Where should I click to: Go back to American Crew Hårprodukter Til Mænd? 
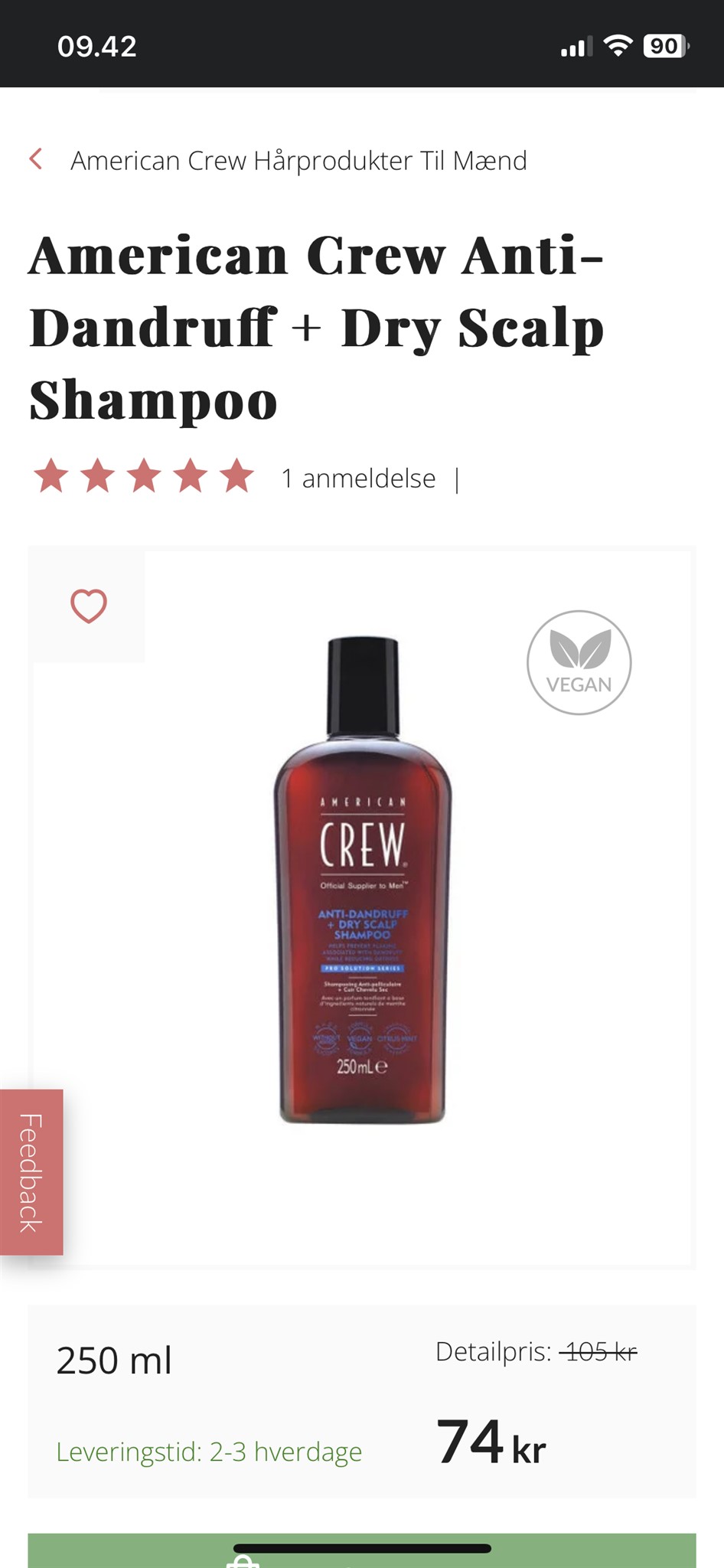279,161
